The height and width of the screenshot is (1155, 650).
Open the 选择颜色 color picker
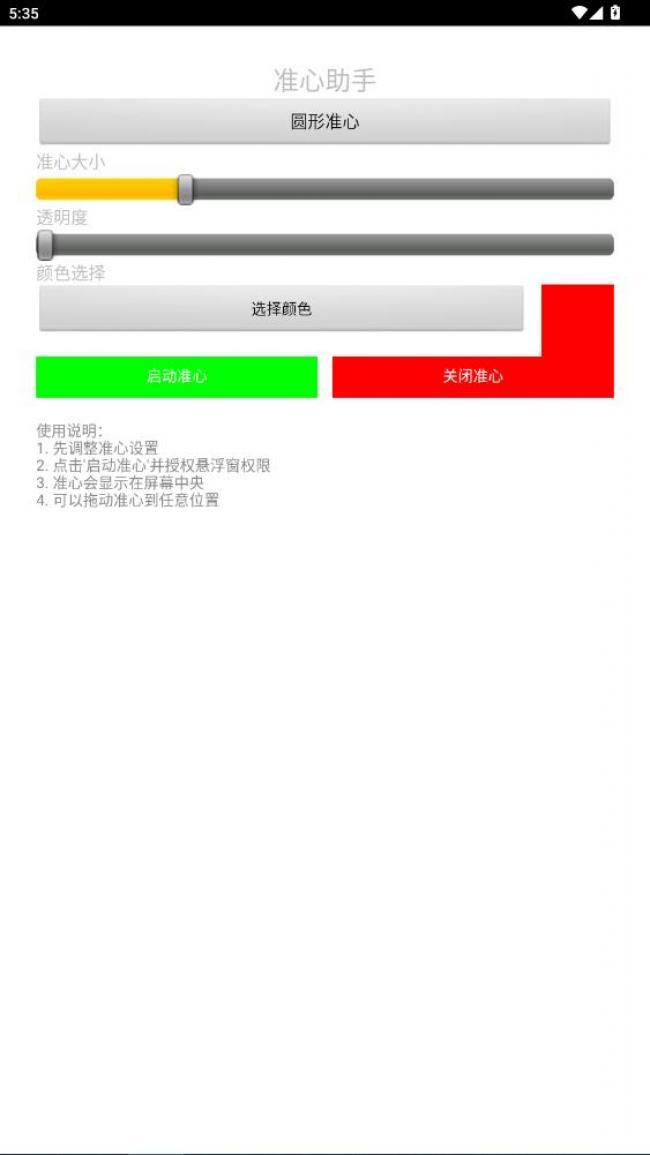[x=281, y=309]
